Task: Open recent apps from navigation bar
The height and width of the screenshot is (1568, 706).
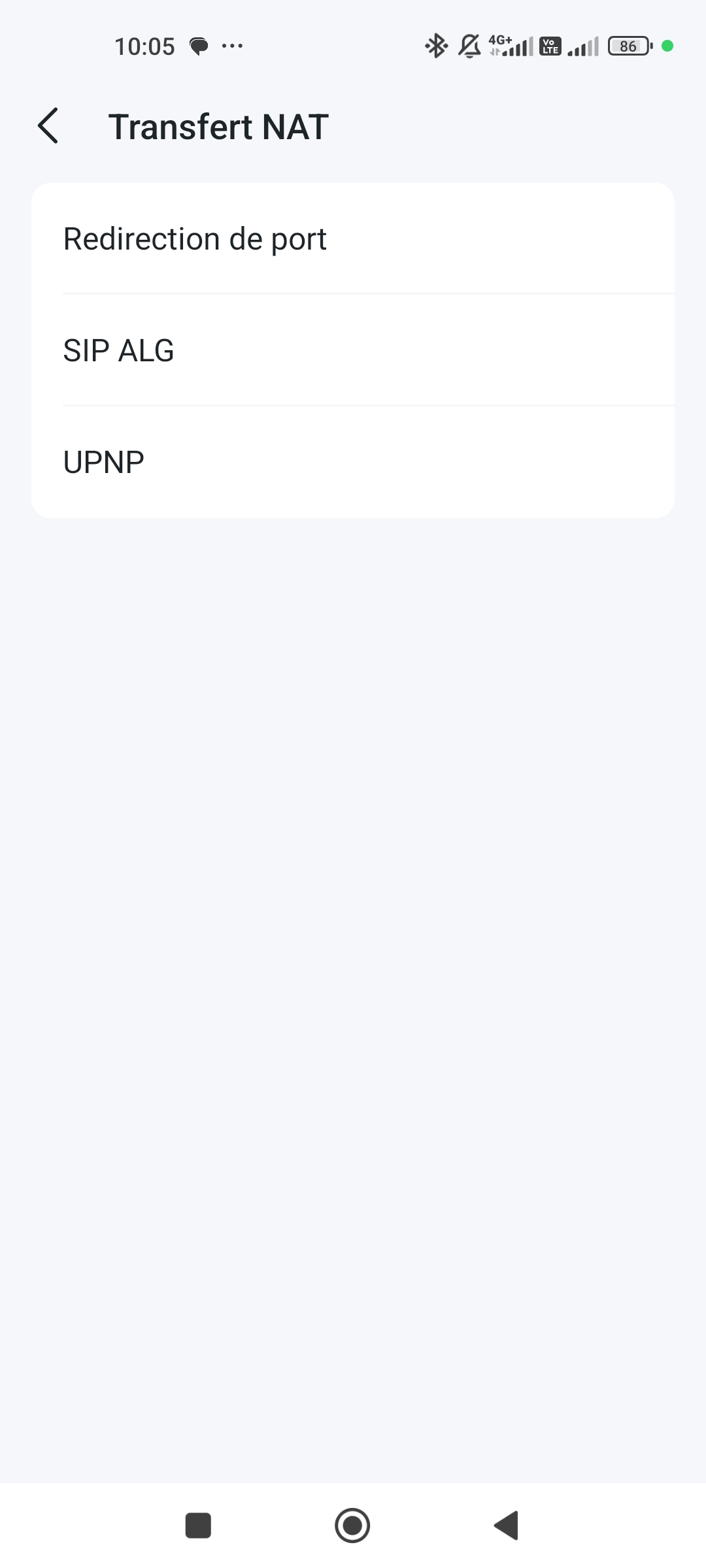Action: pyautogui.click(x=198, y=1526)
